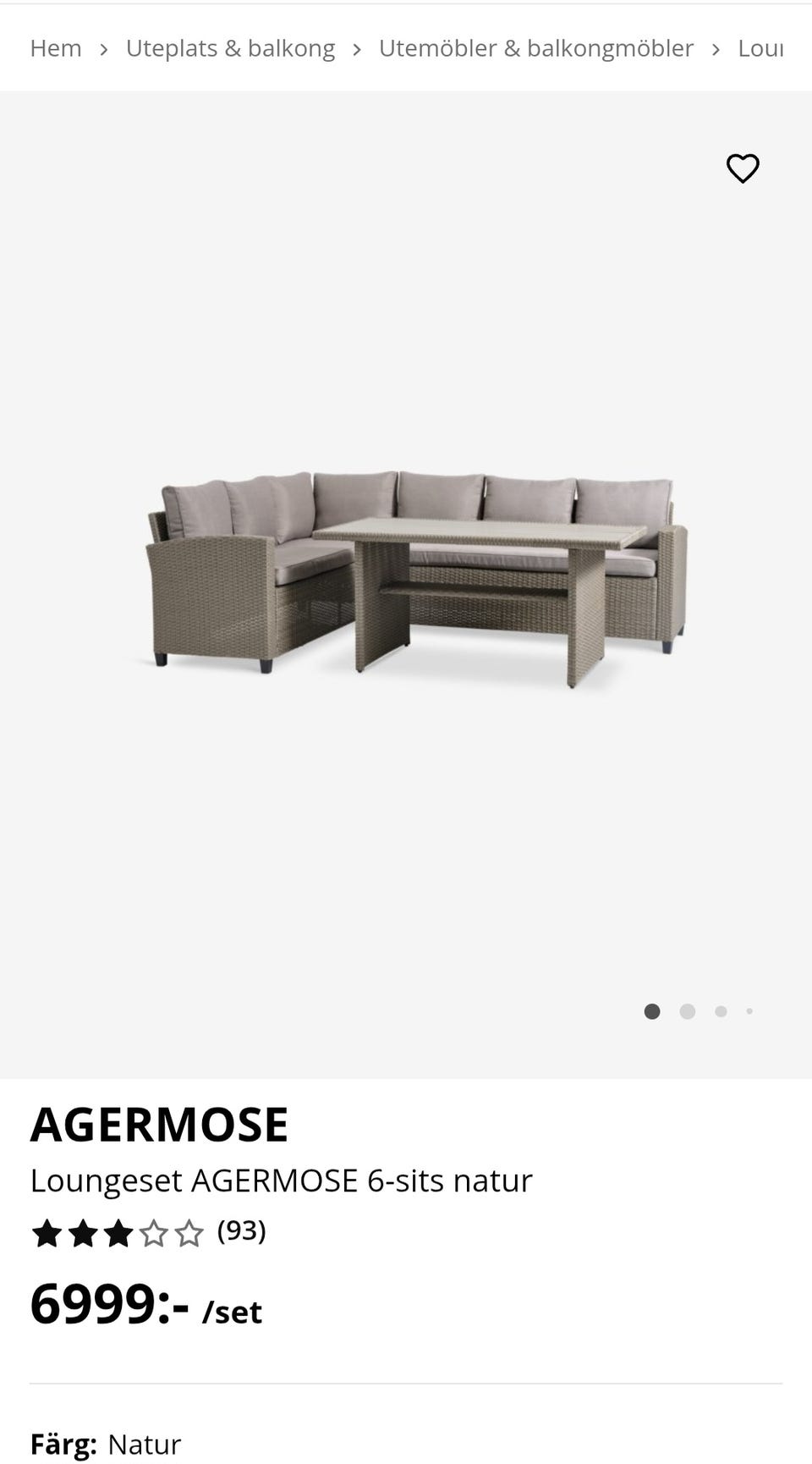This screenshot has width=812, height=1464.
Task: Click the first star in the rating
Action: pyautogui.click(x=45, y=1232)
